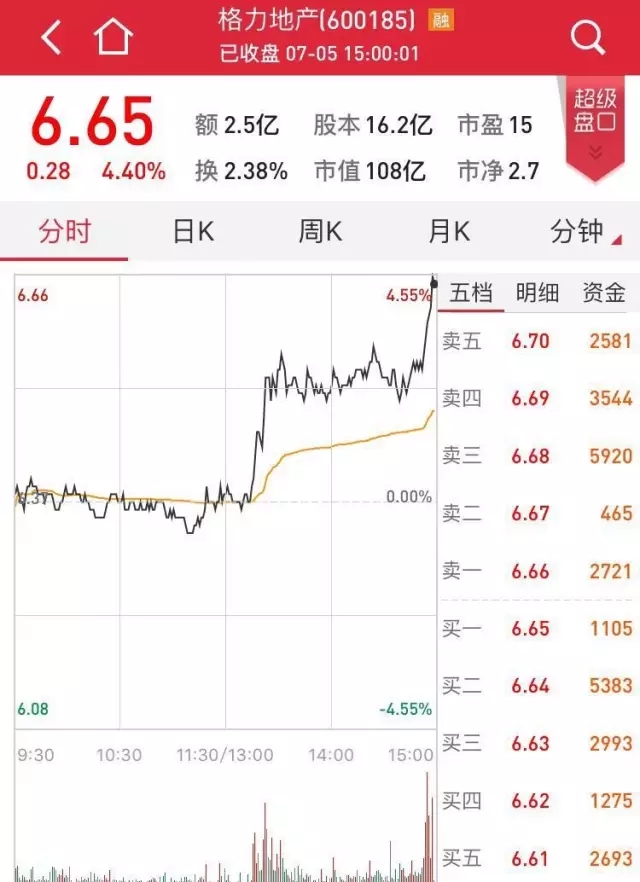Viewport: 640px width, 882px height.
Task: Open the stock search icon
Action: pos(587,38)
